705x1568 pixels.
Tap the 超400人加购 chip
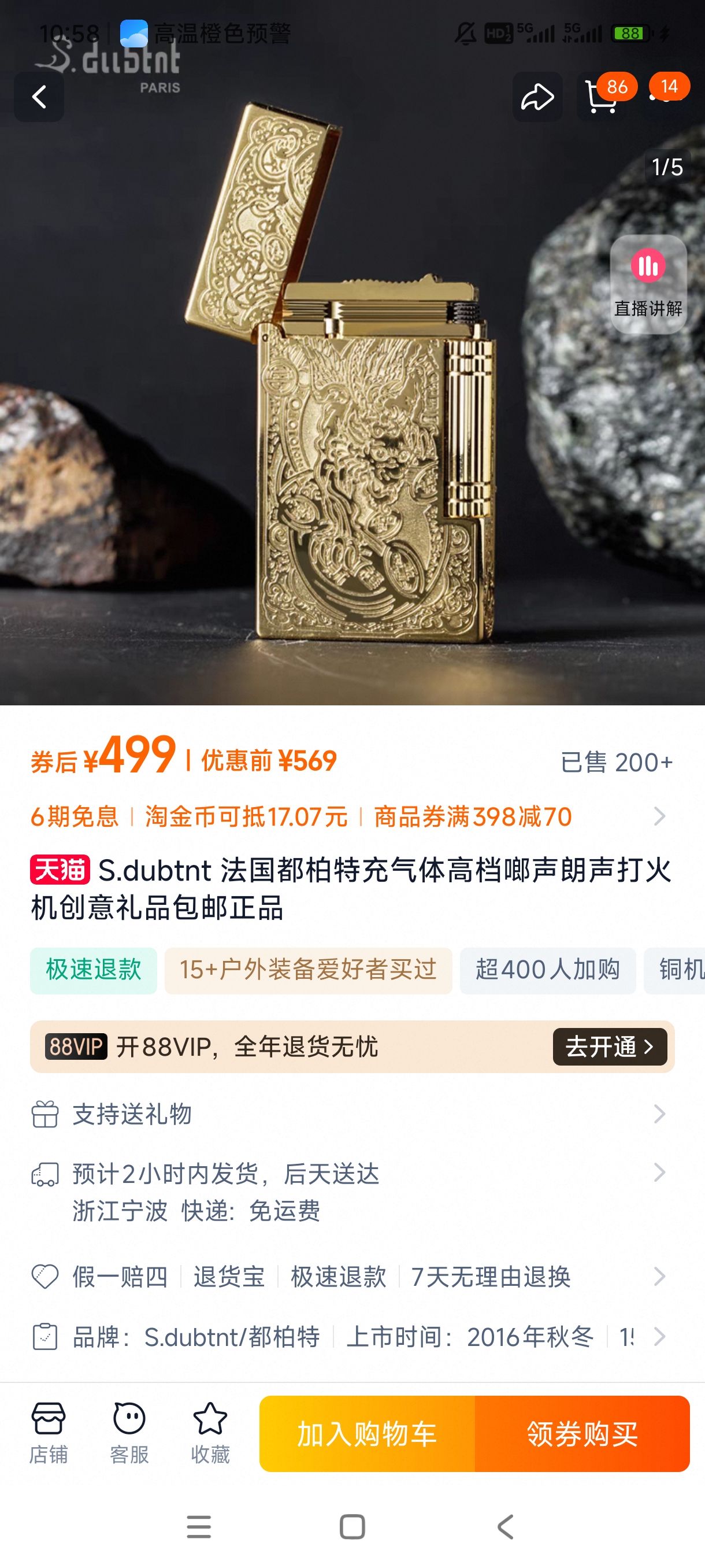(x=547, y=970)
